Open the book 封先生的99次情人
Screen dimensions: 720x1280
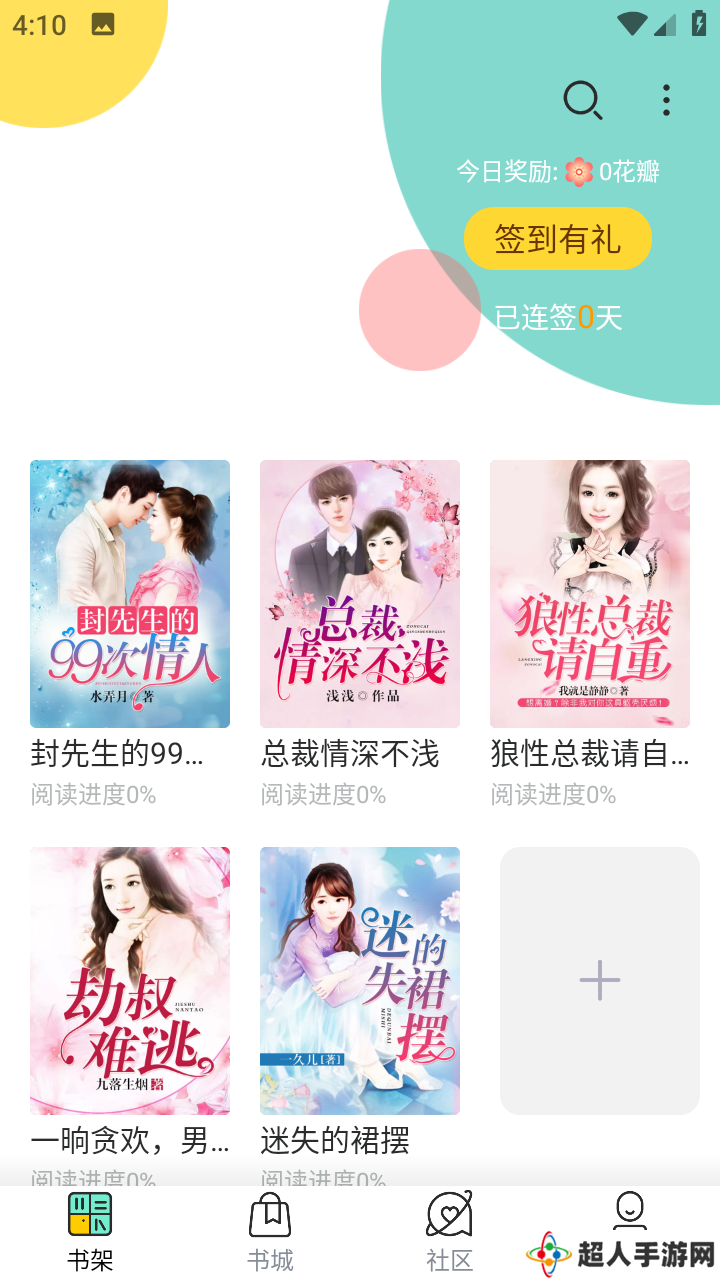[x=130, y=593]
